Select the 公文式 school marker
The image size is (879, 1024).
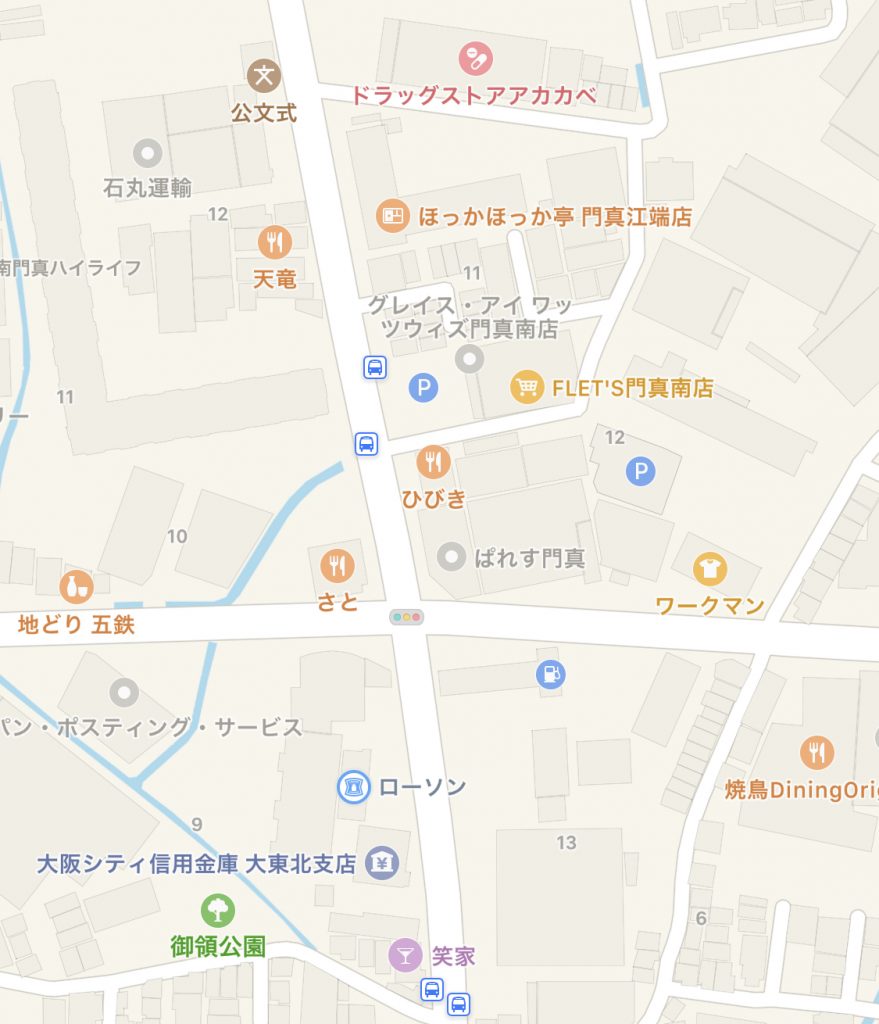point(264,74)
